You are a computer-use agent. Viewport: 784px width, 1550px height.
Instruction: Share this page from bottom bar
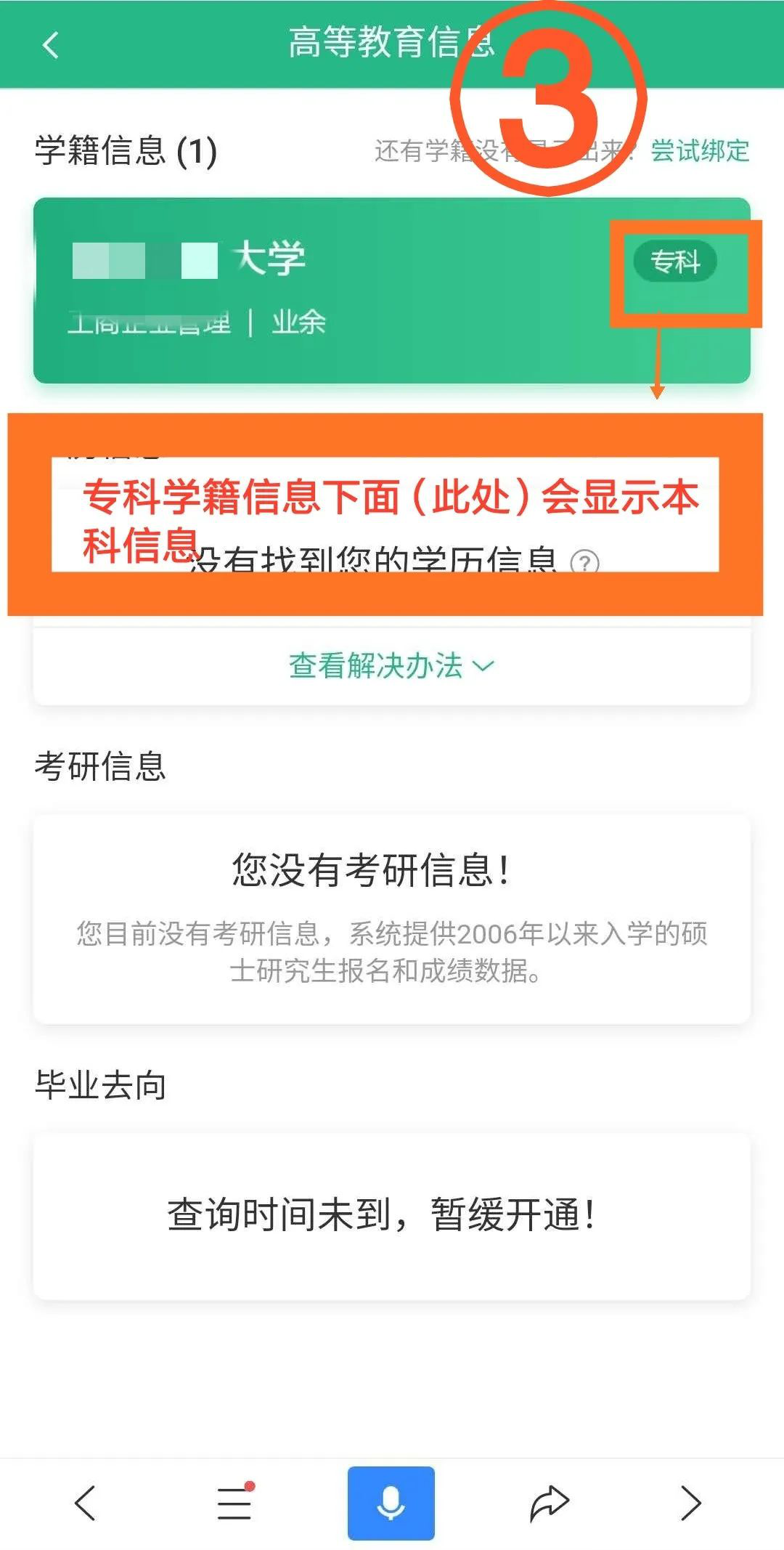tap(550, 1503)
